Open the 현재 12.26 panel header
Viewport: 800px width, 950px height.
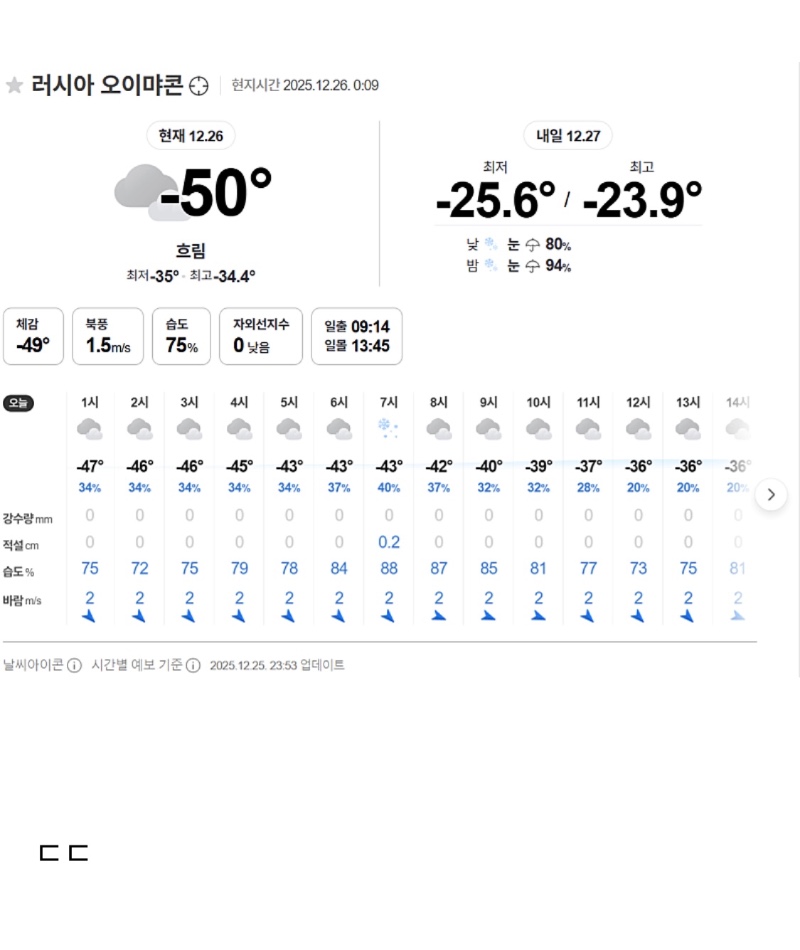(x=190, y=135)
